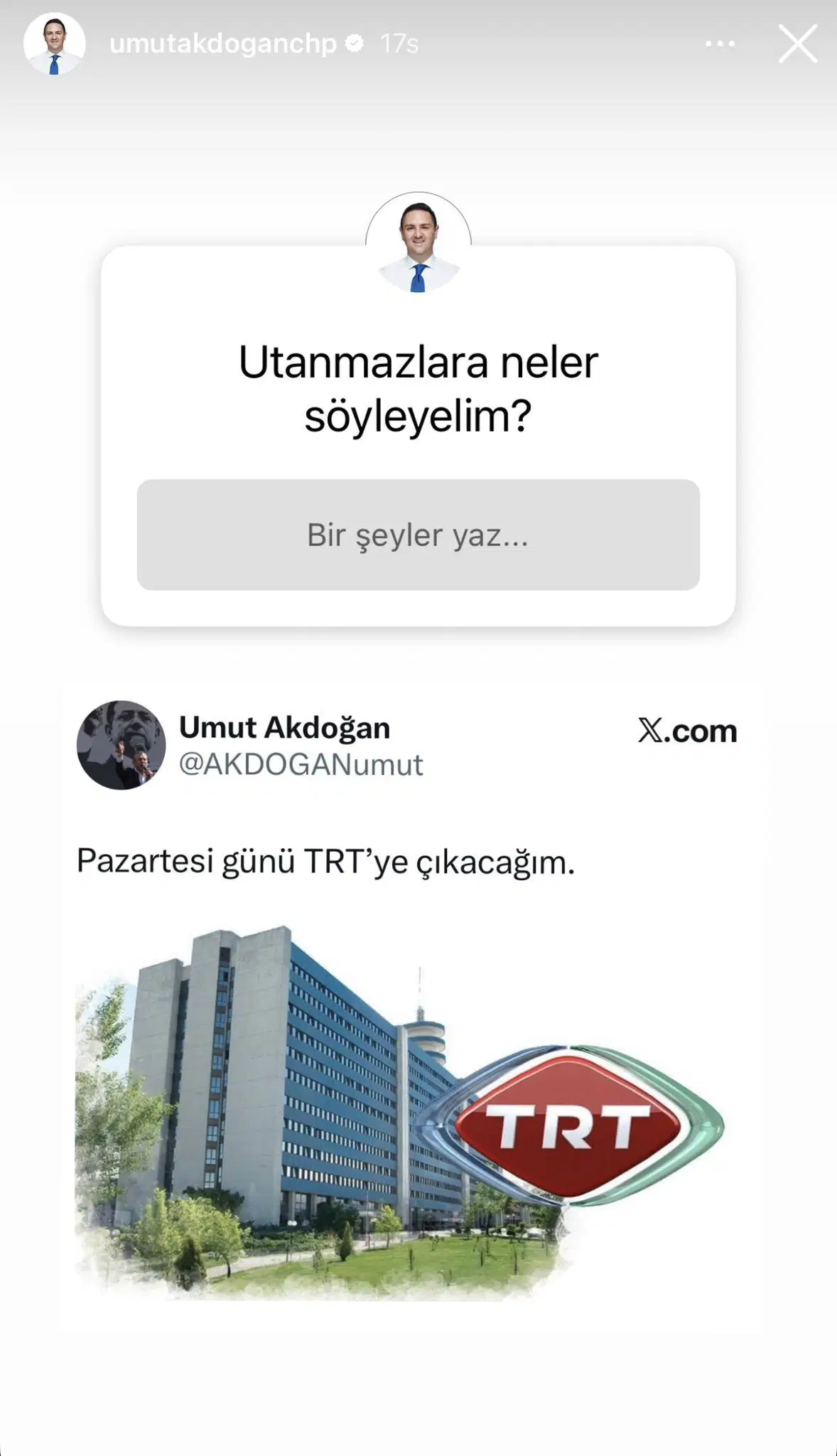This screenshot has width=837, height=1456.
Task: Tap the profile avatar in story header
Action: (x=55, y=44)
